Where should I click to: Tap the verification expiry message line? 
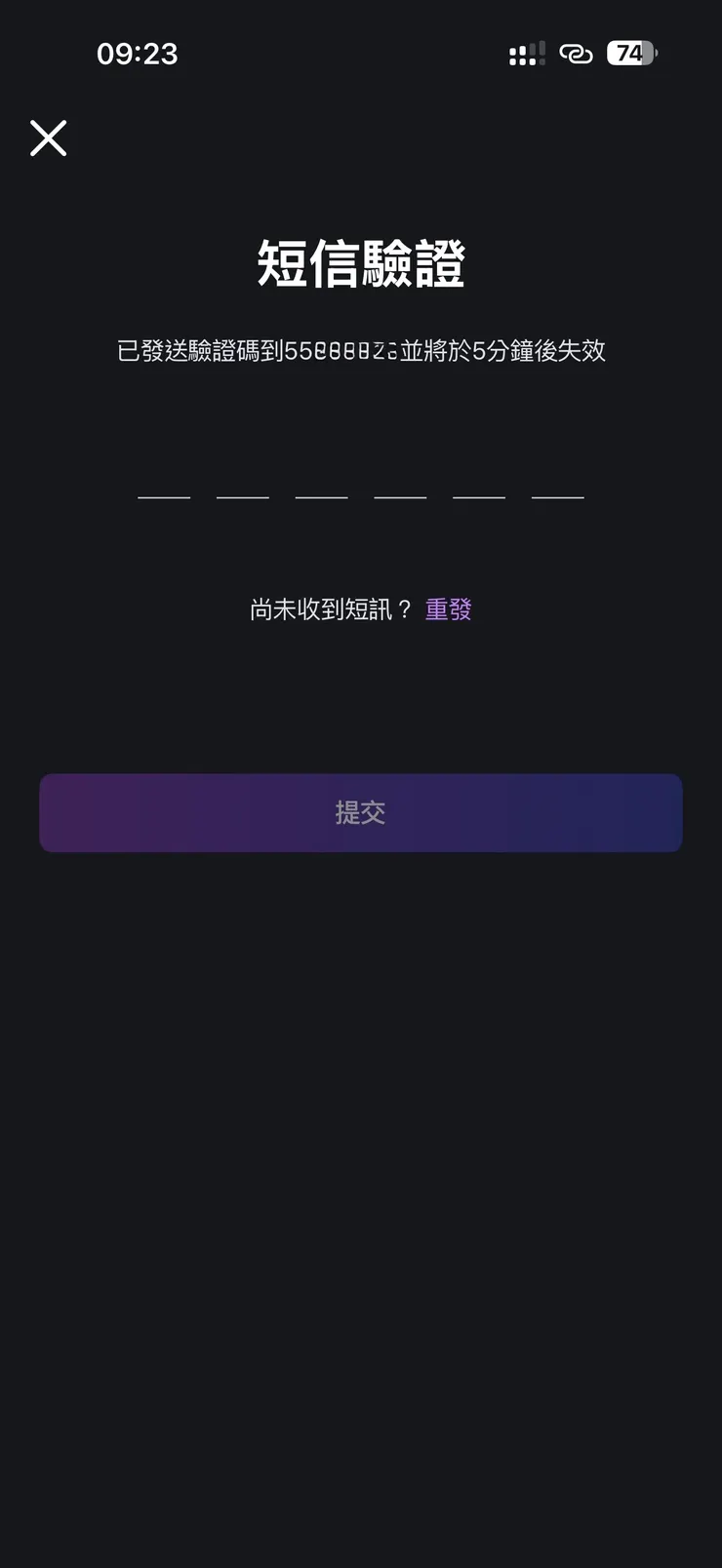point(361,351)
